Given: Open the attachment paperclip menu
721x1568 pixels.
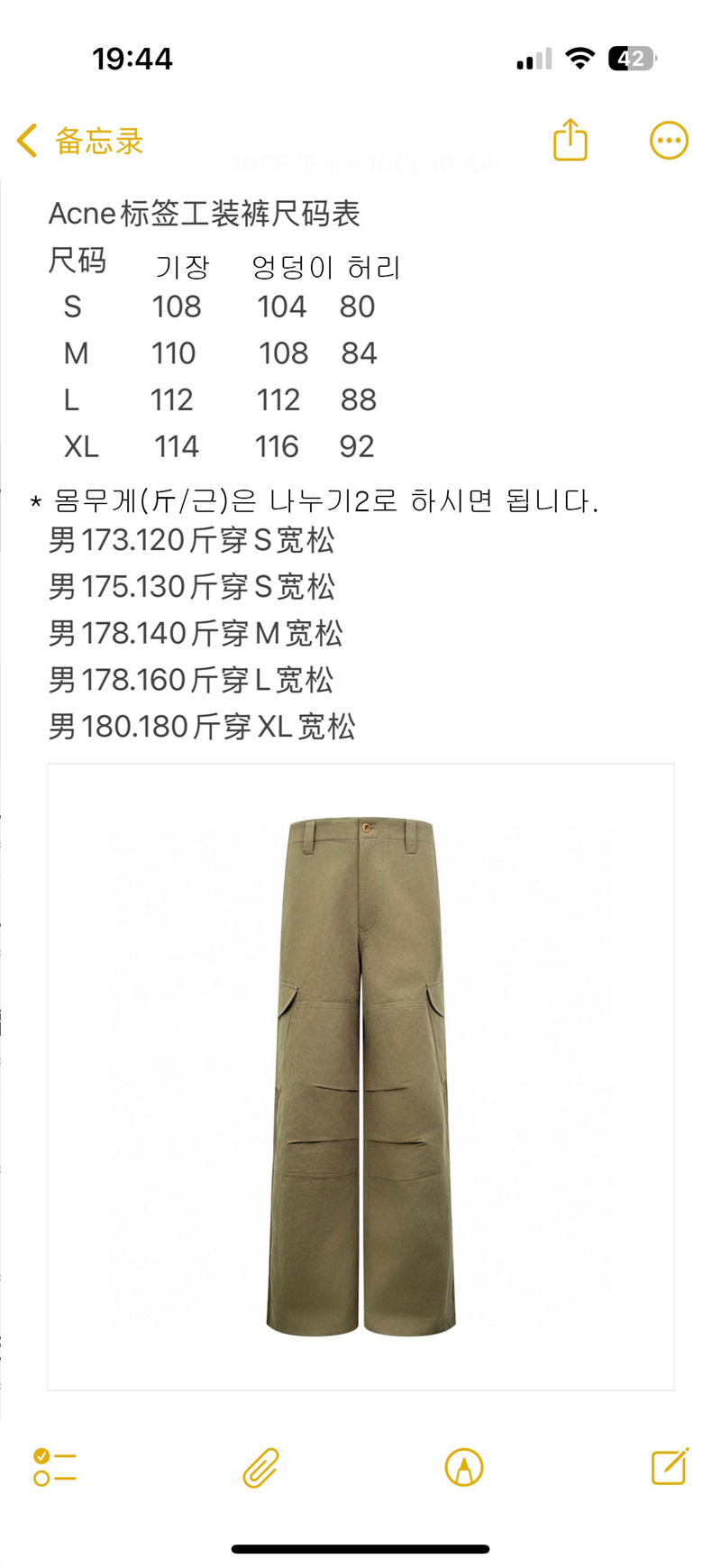Looking at the screenshot, I should pos(260,1467).
